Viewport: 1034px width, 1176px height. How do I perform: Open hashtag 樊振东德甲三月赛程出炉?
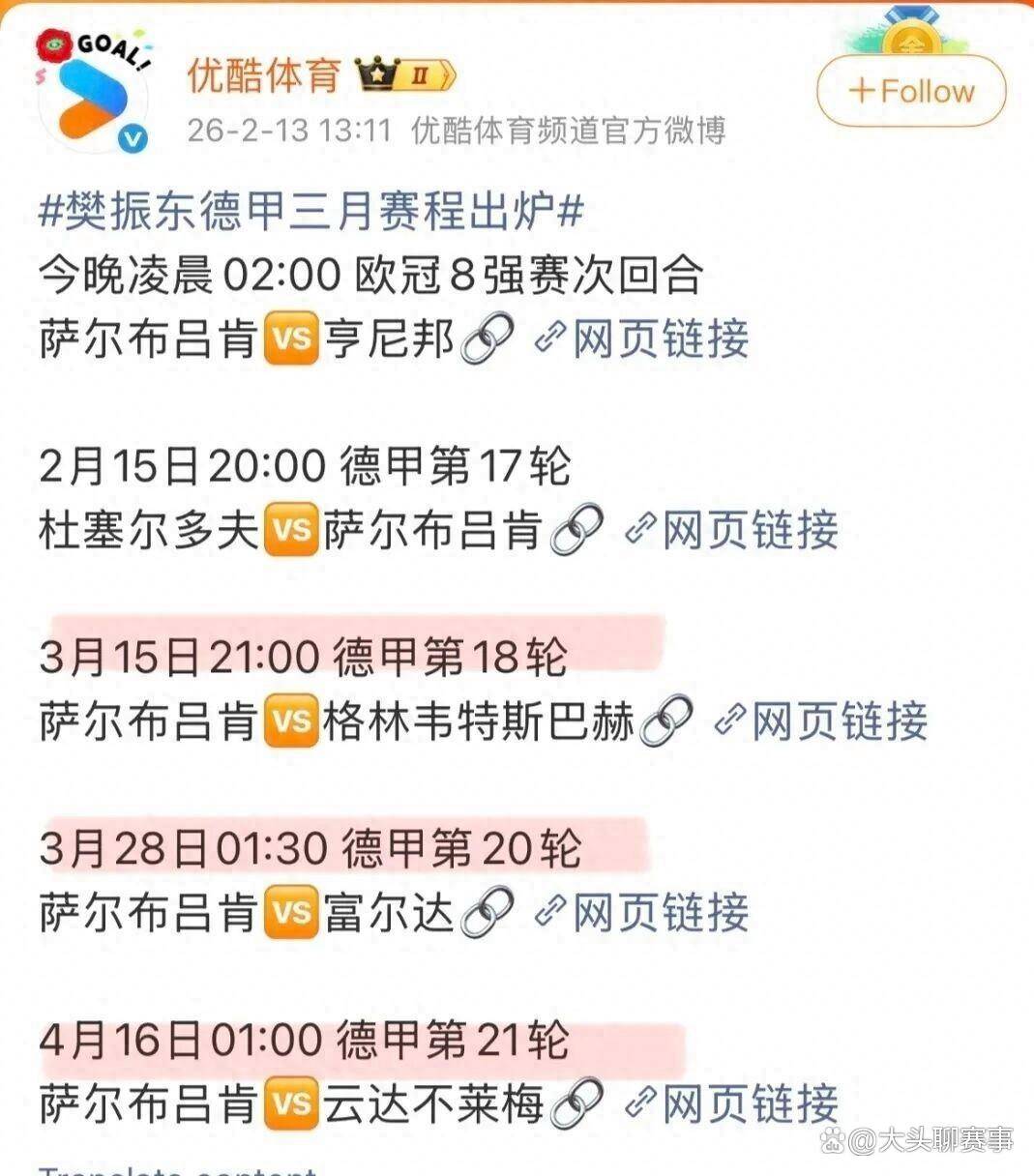[310, 210]
